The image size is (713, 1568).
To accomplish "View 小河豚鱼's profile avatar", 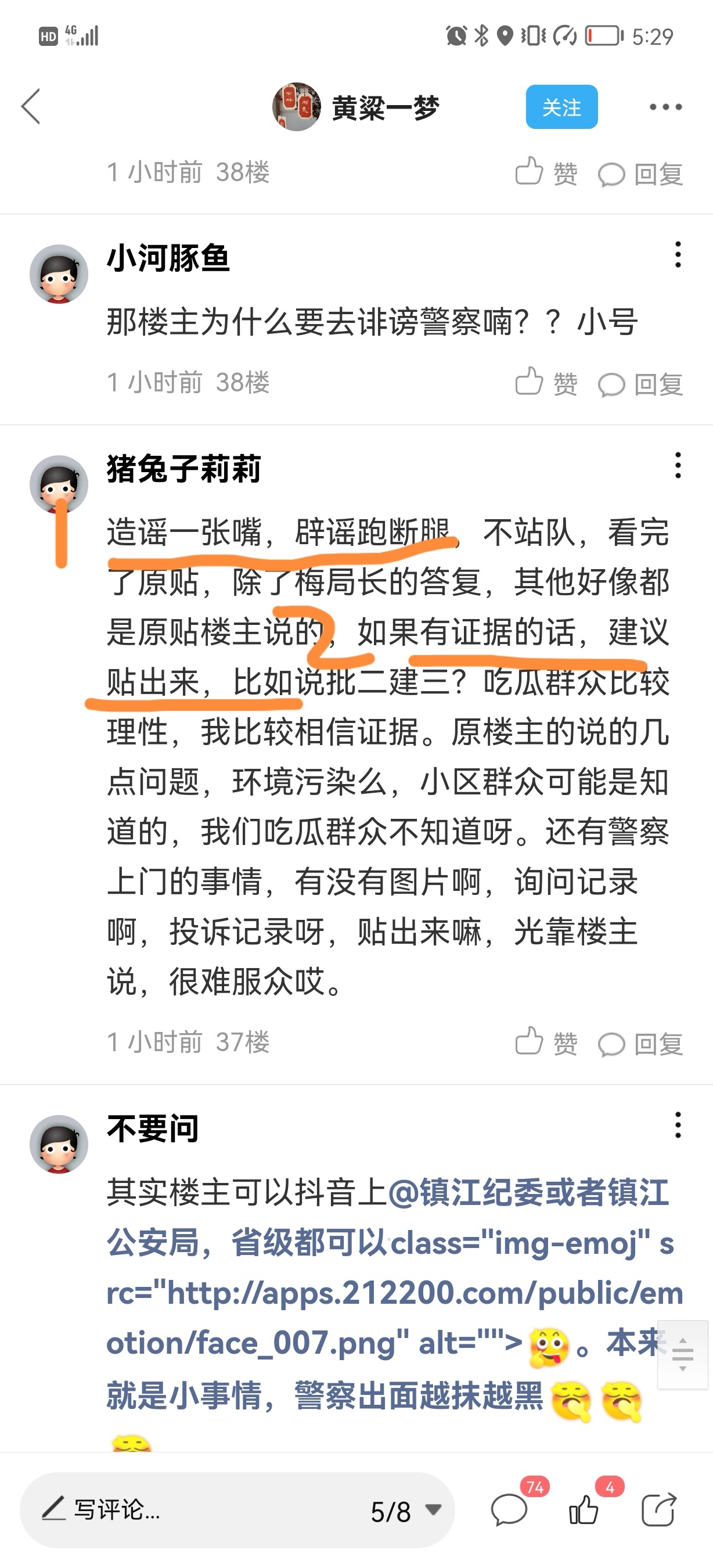I will point(59,274).
